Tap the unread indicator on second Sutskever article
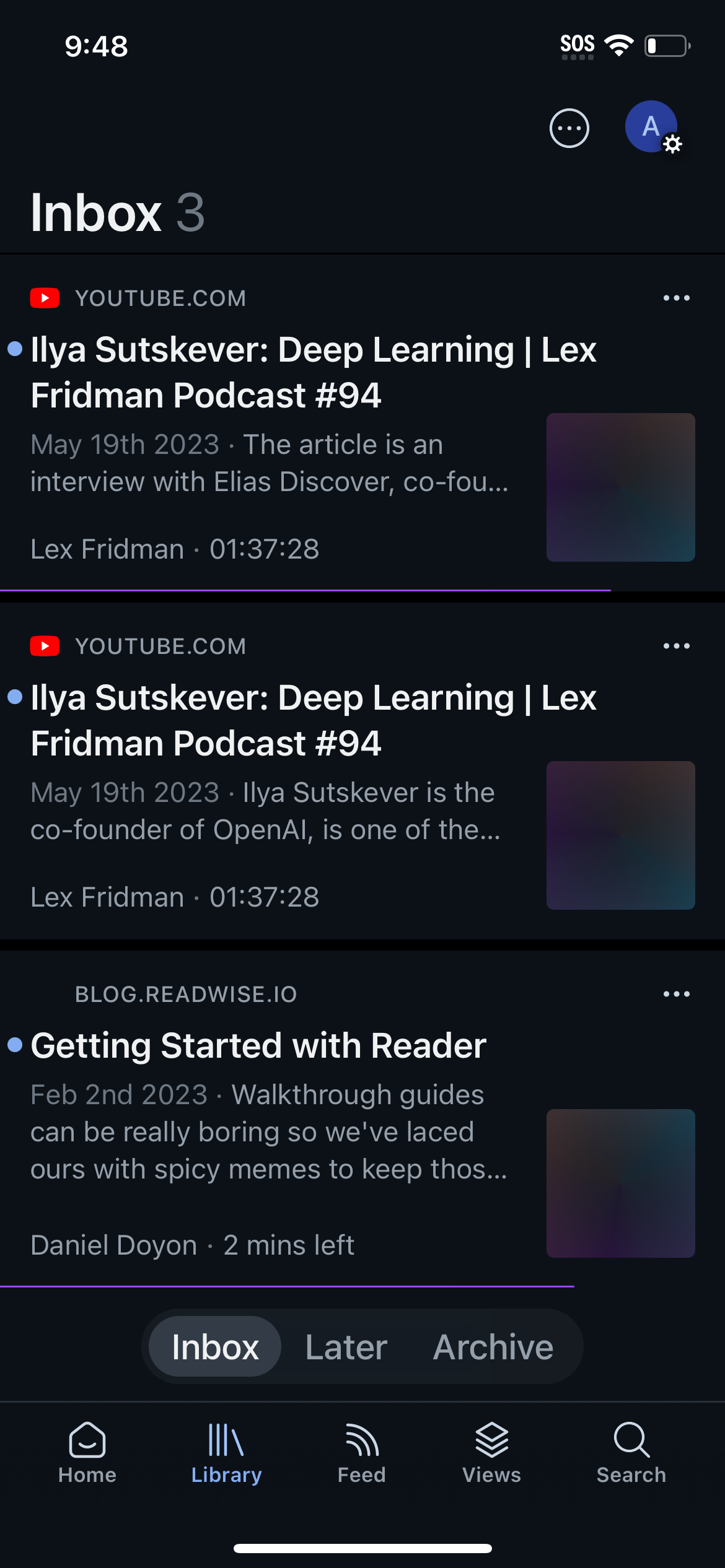Screen dimensions: 725x1568 pyautogui.click(x=15, y=698)
